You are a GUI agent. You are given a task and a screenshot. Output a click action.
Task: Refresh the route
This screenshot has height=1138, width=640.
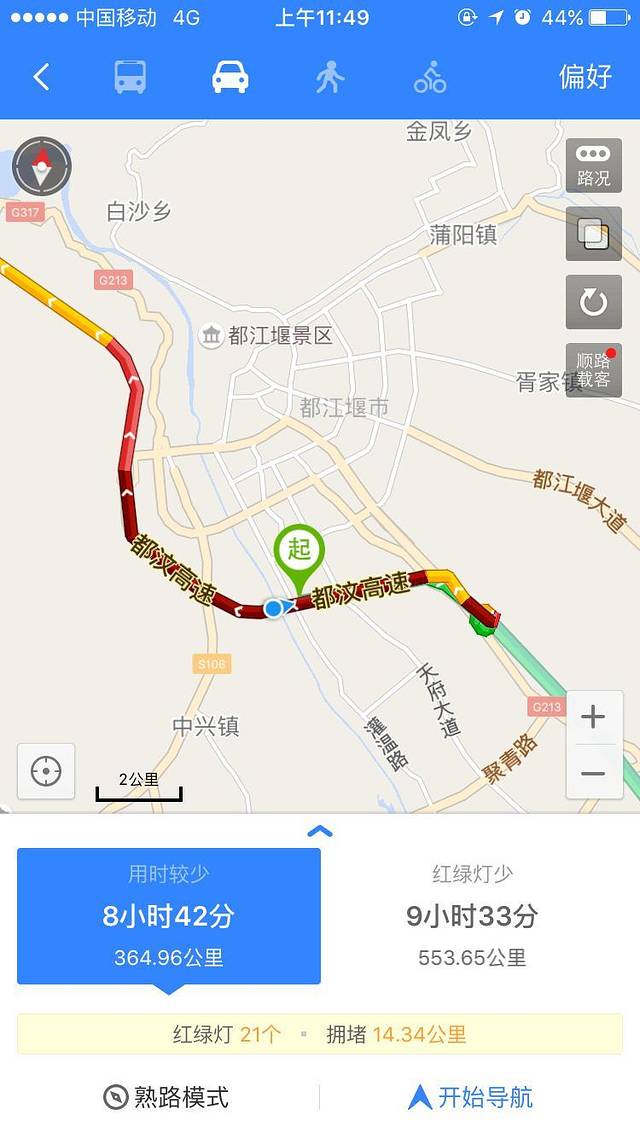tap(593, 301)
